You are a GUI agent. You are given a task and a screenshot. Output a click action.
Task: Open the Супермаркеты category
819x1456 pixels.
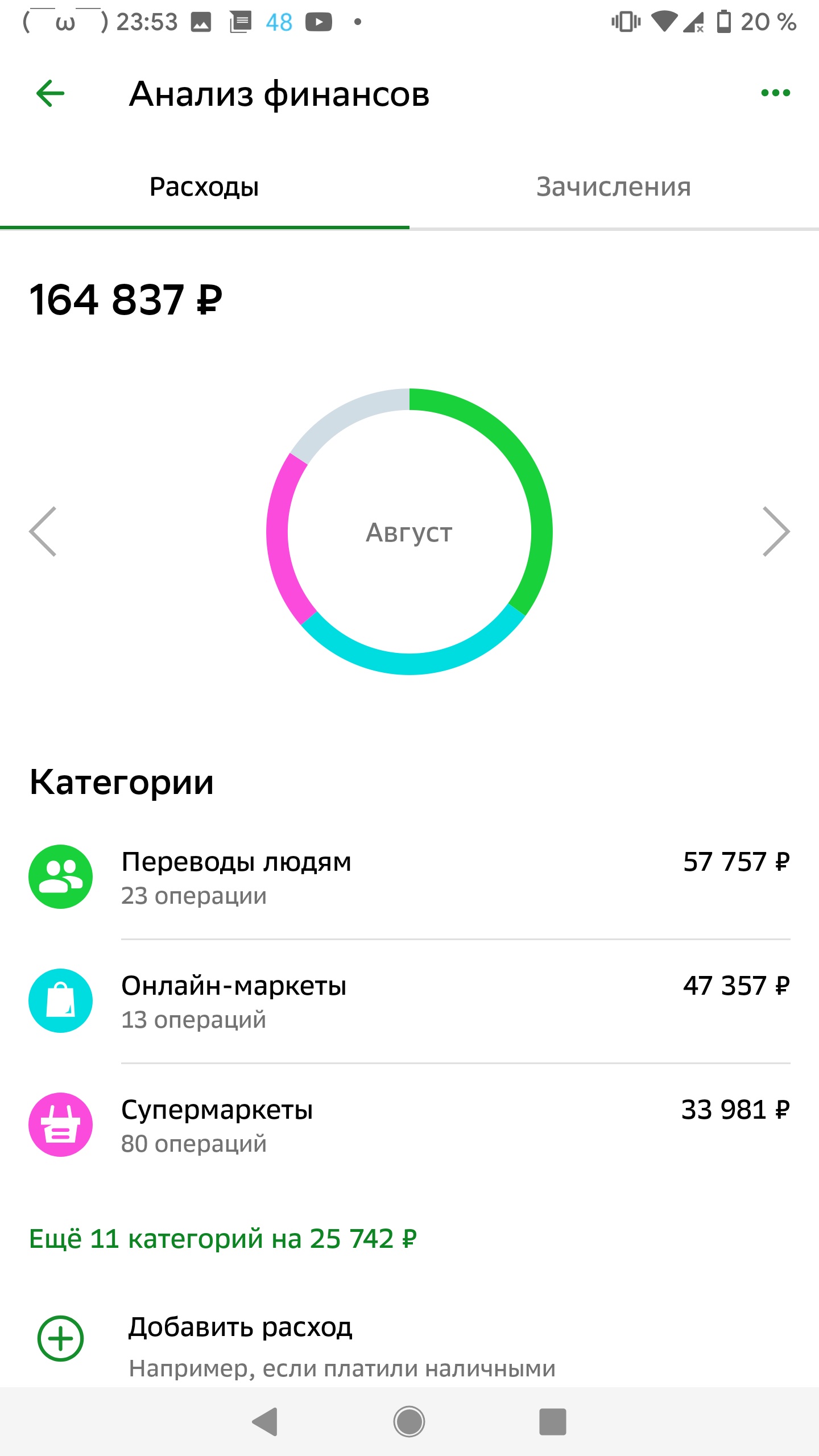coord(409,1125)
